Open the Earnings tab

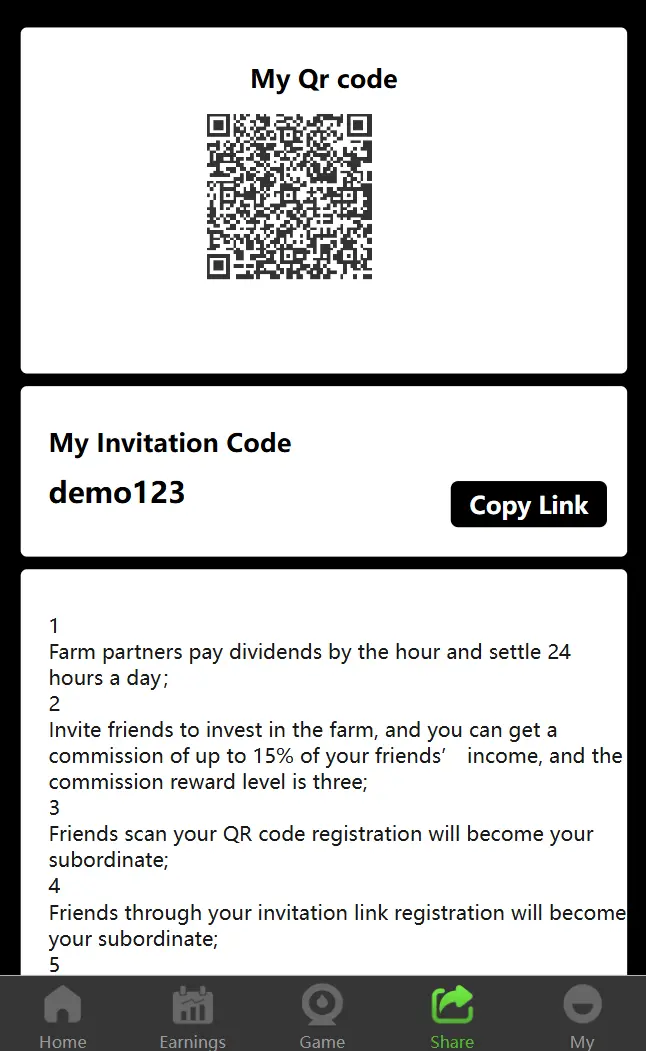192,1015
